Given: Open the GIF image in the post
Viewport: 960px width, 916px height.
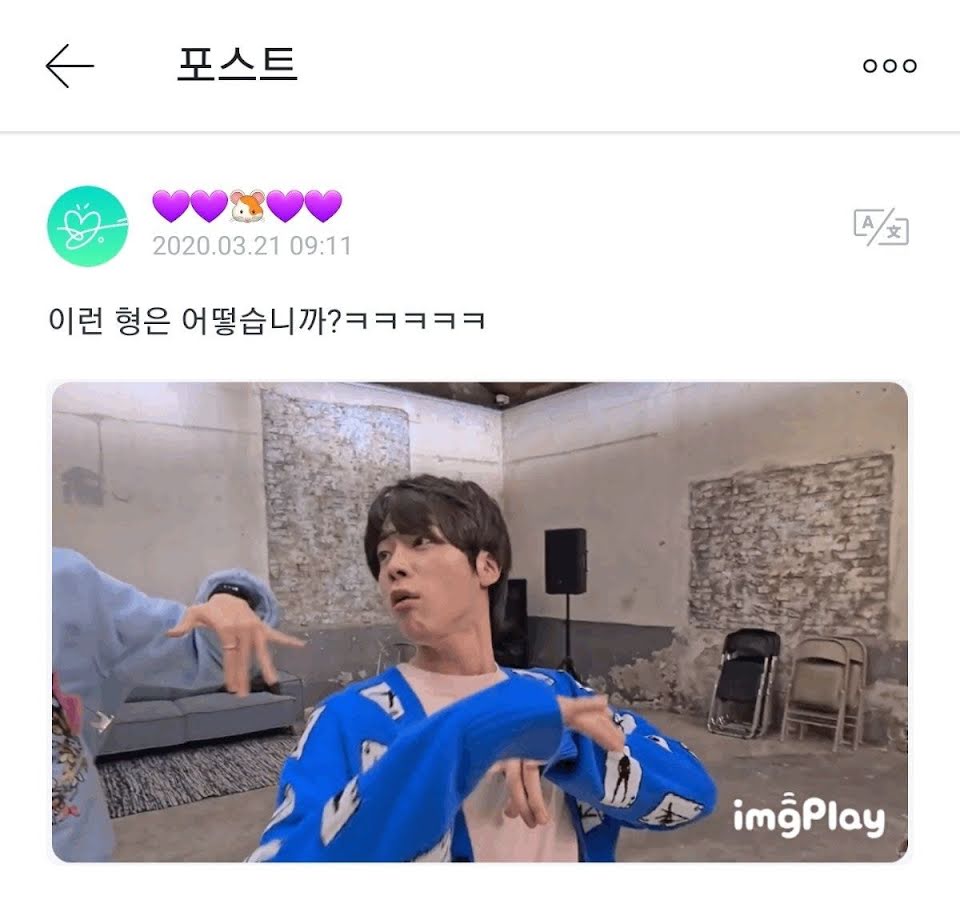Looking at the screenshot, I should [x=480, y=620].
